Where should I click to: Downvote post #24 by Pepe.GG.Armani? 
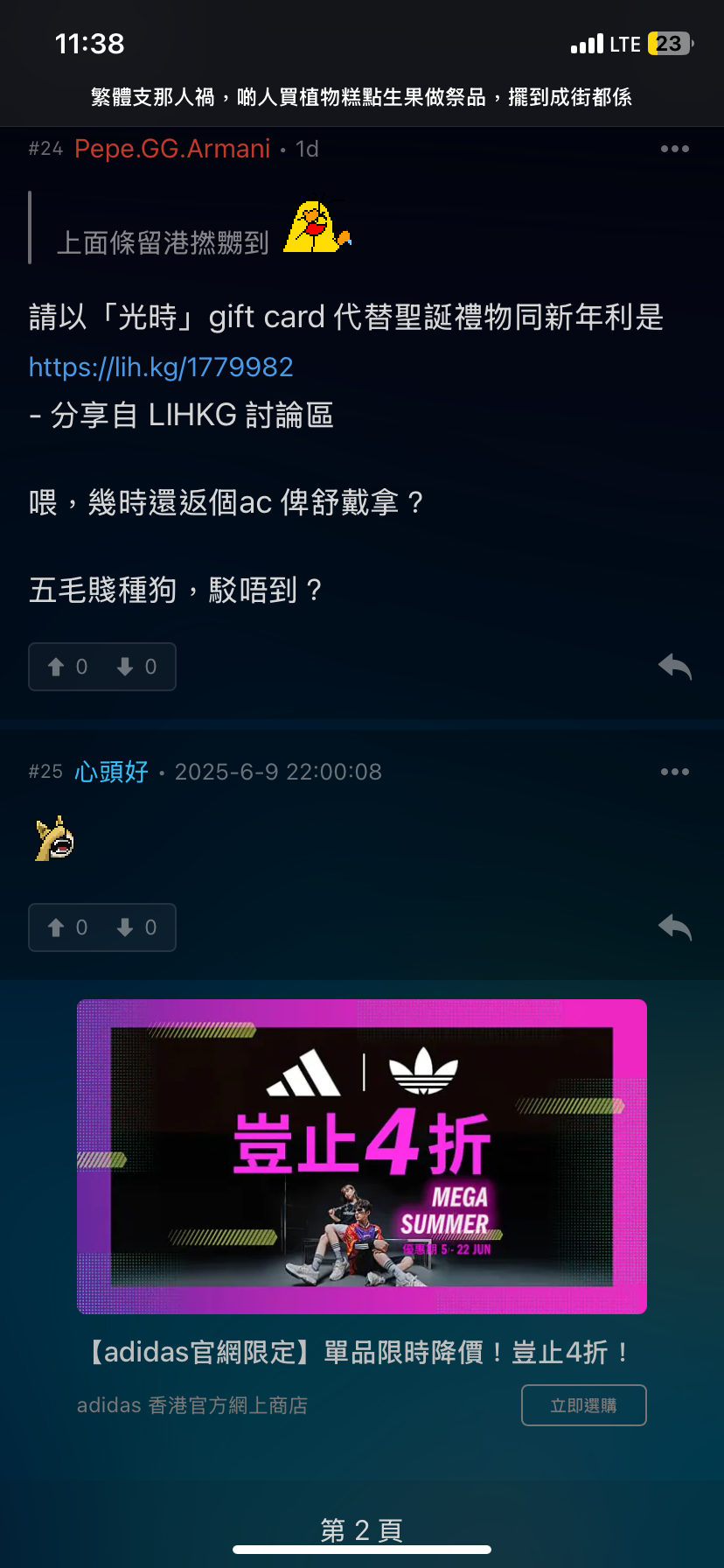coord(136,667)
